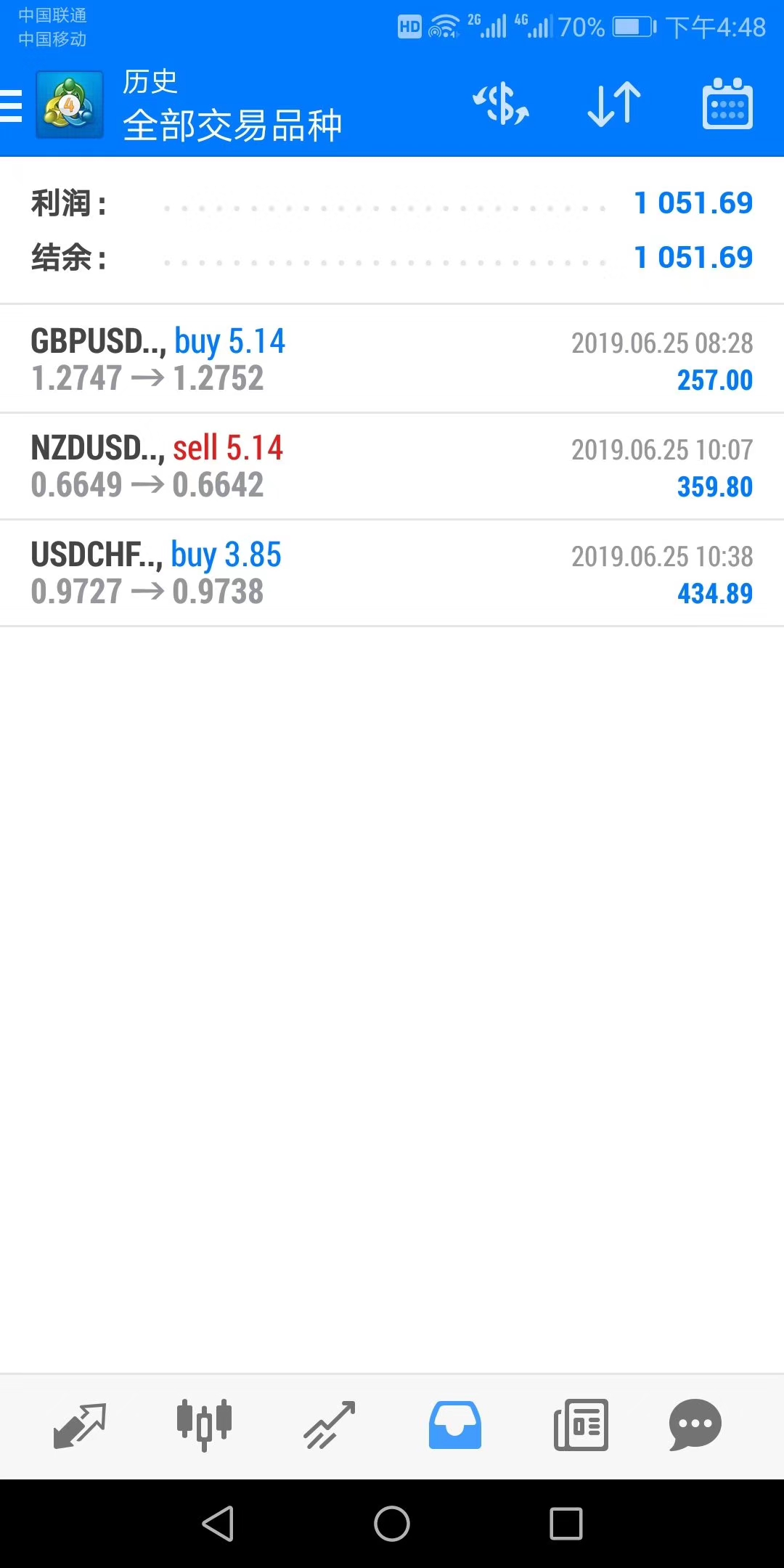Open the USDCHF buy 3.85 trade
Image resolution: width=784 pixels, height=1568 pixels.
coord(392,573)
